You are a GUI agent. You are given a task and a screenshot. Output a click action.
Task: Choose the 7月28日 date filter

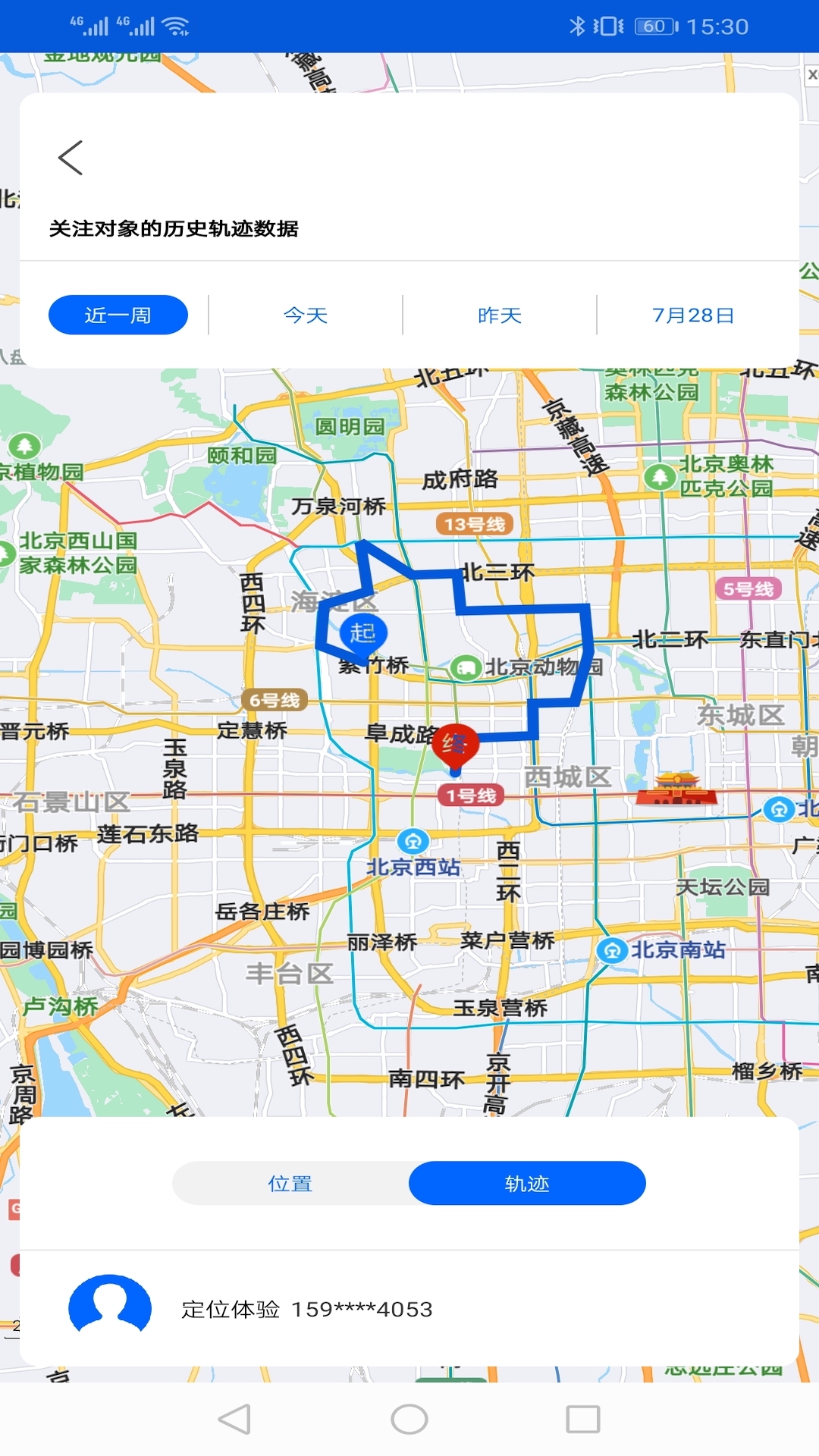point(693,315)
